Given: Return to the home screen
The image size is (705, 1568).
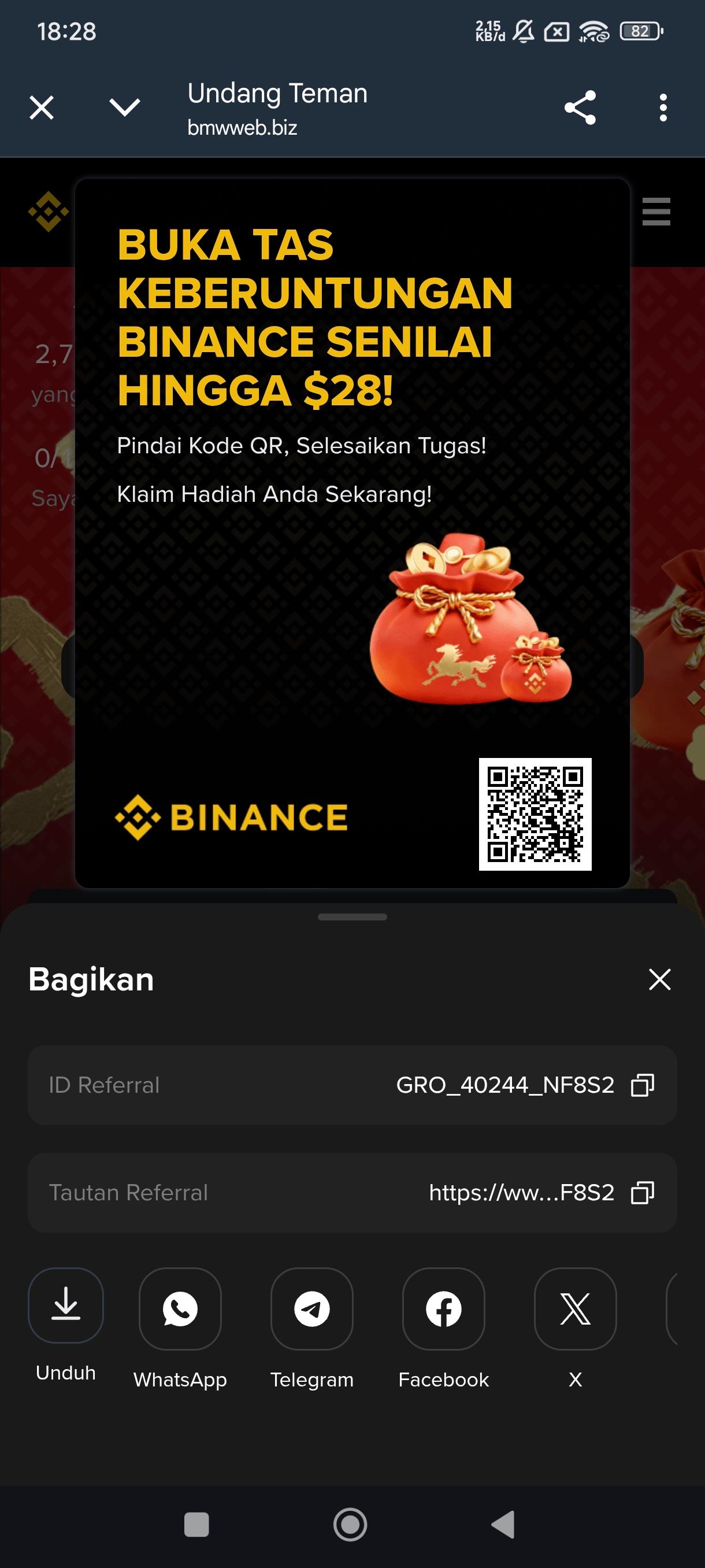Looking at the screenshot, I should (x=350, y=1525).
